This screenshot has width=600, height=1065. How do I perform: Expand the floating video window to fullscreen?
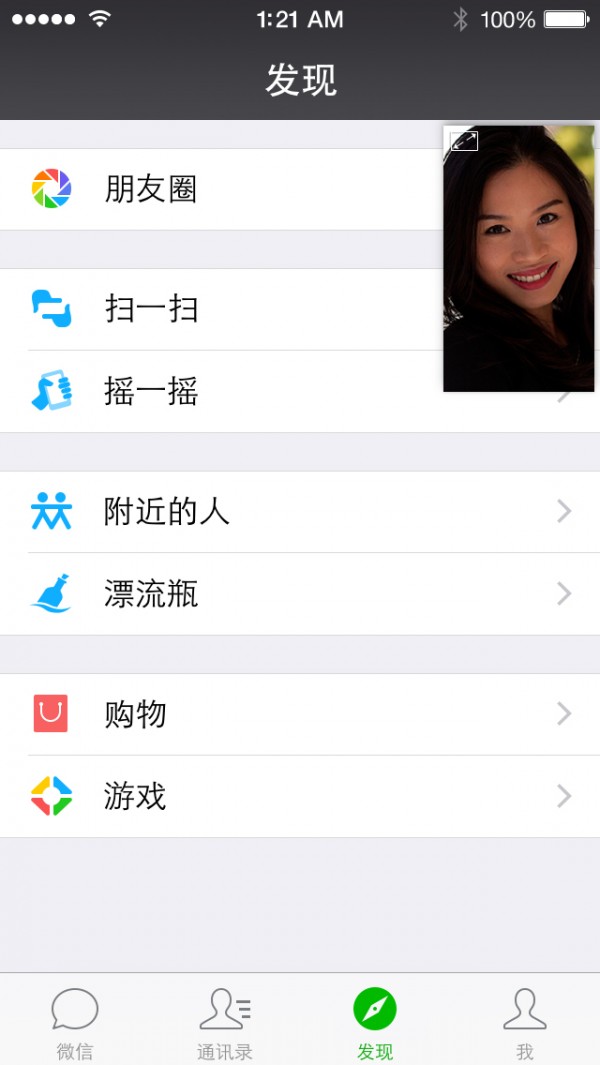464,141
